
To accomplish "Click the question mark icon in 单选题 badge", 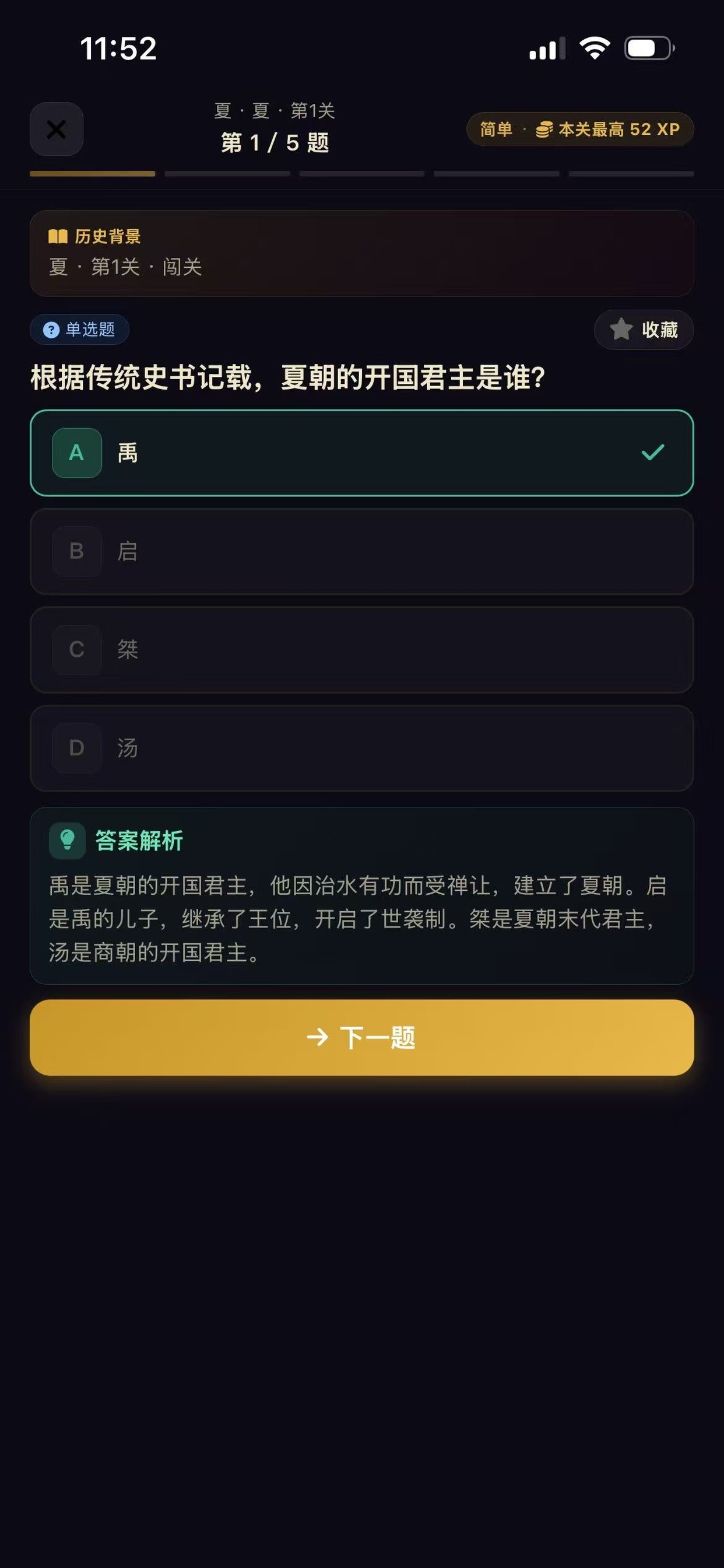I will 51,330.
